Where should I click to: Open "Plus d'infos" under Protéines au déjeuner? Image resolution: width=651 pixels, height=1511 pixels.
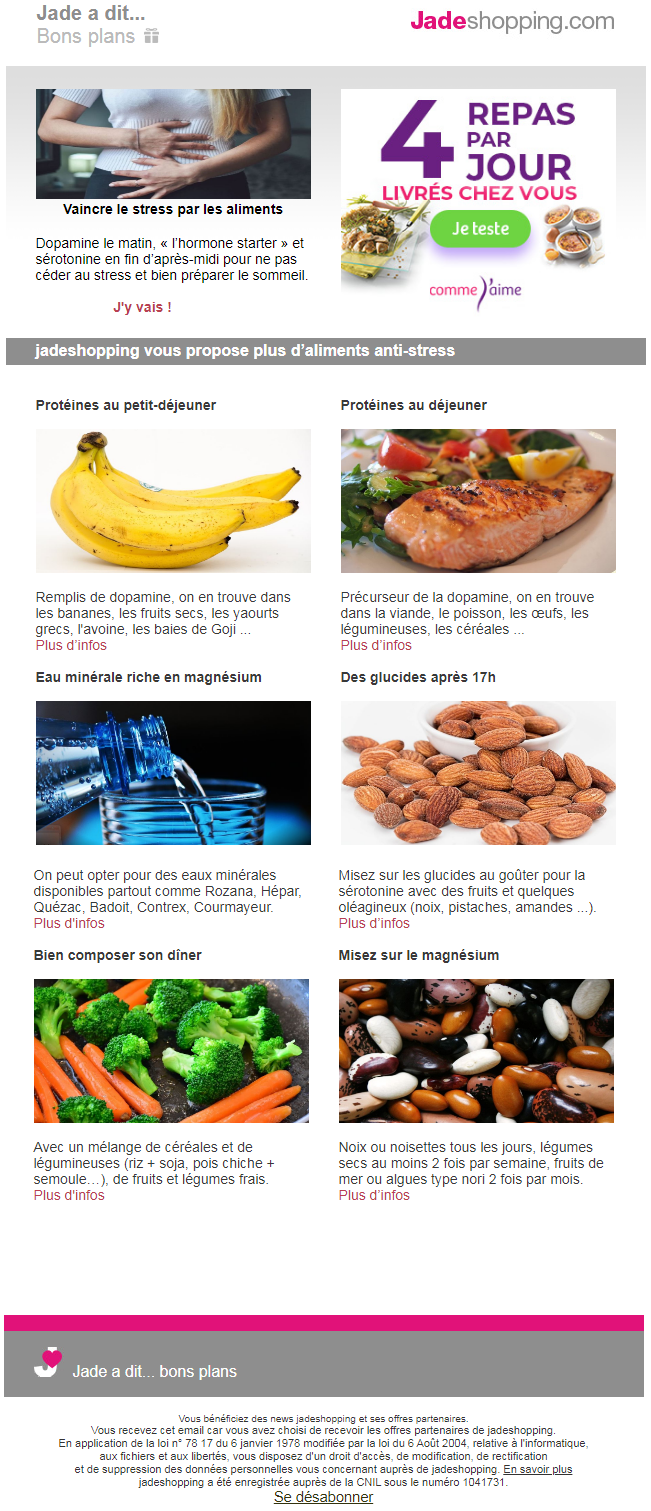pos(376,645)
